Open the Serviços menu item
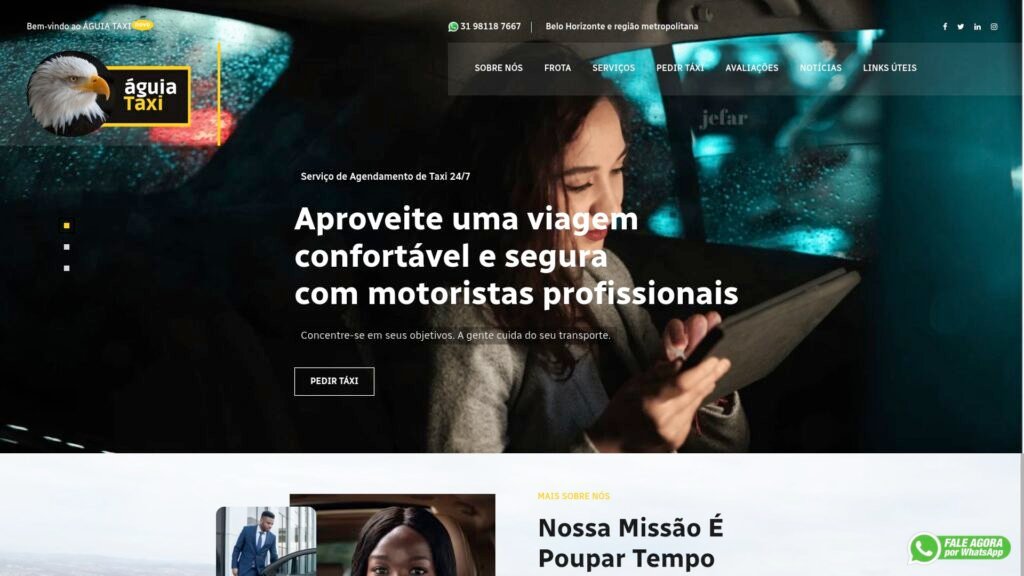1024x576 pixels. pyautogui.click(x=613, y=68)
